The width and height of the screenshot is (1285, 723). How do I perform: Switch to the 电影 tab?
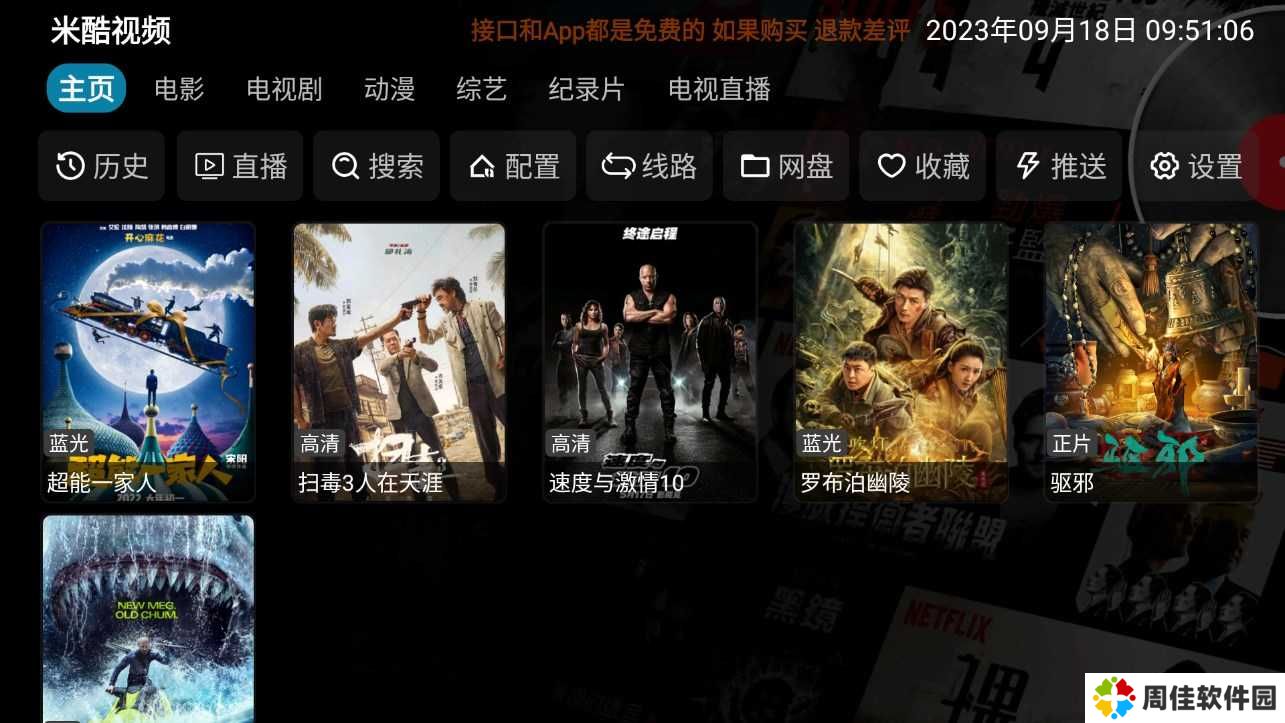click(x=179, y=89)
